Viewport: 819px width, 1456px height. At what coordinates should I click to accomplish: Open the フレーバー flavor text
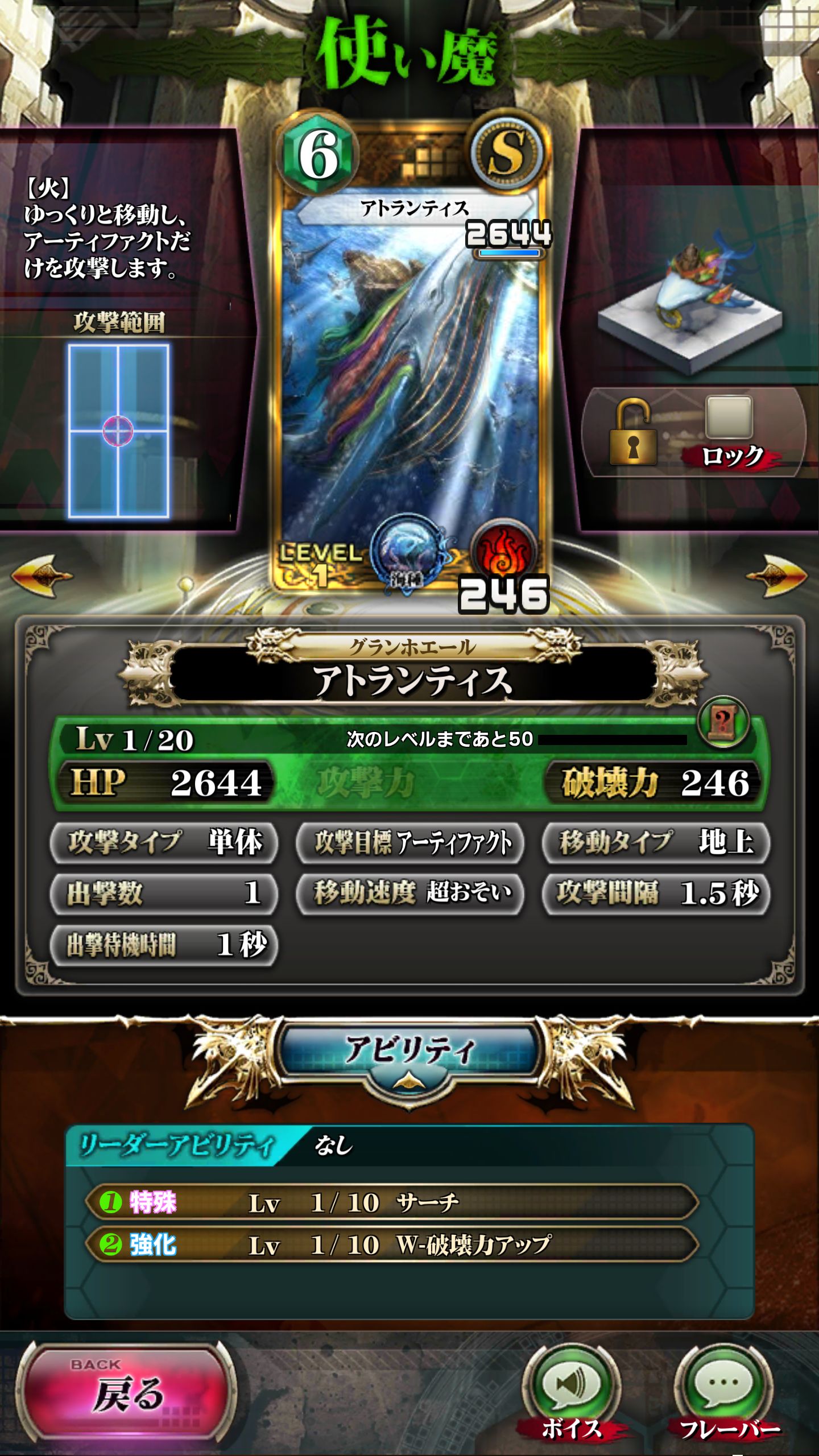pyautogui.click(x=723, y=1388)
